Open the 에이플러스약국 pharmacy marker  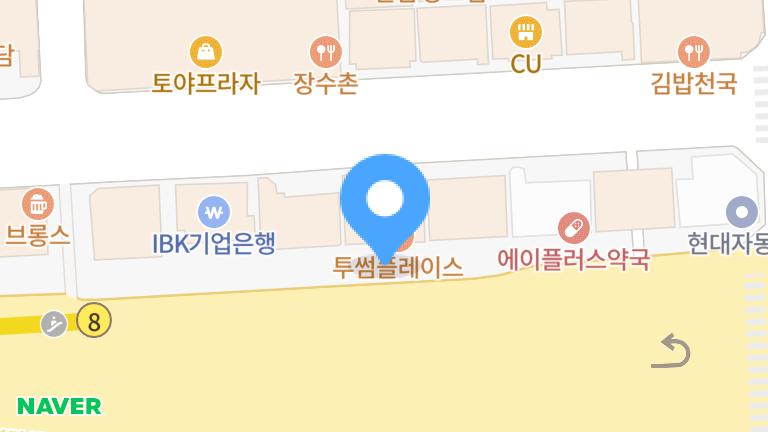click(573, 227)
